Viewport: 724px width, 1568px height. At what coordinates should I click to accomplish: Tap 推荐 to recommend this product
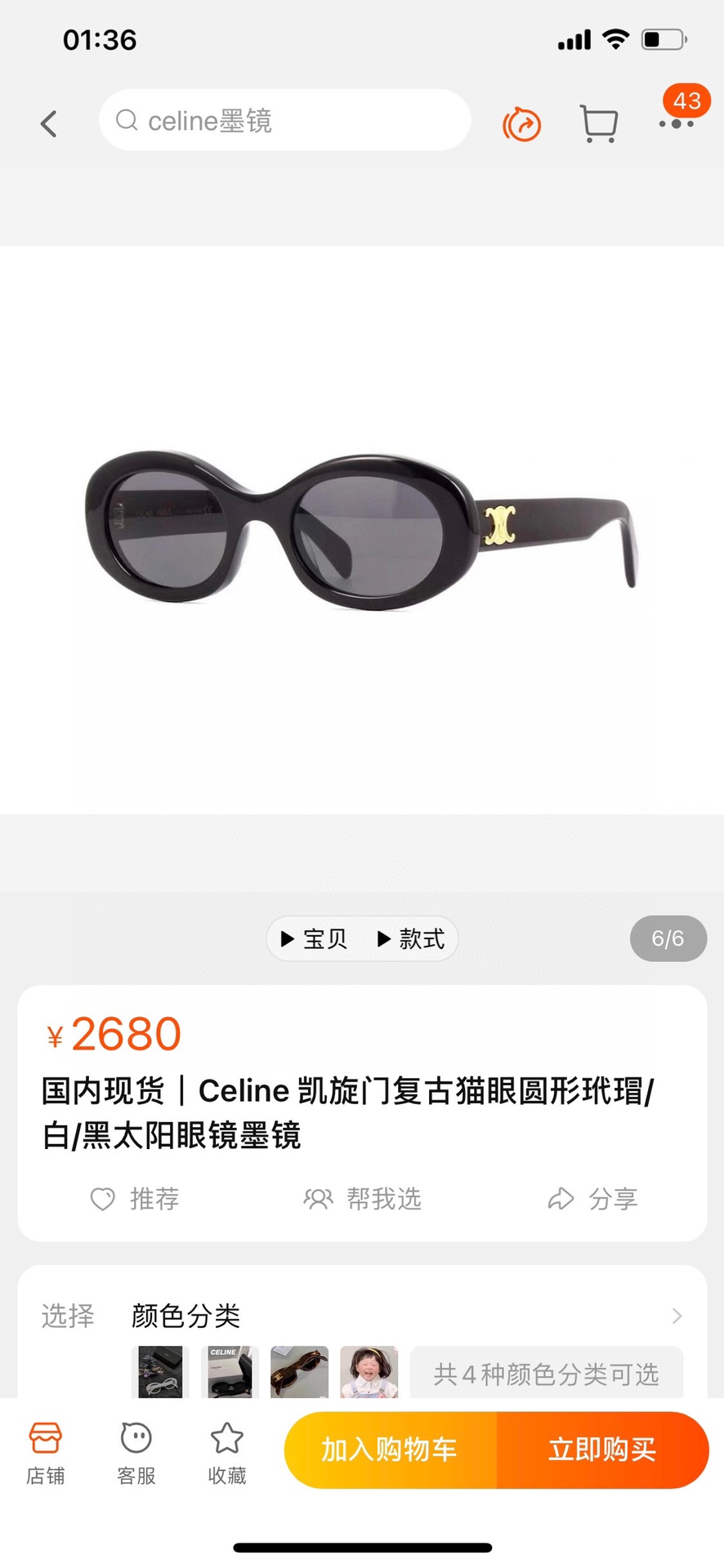134,1198
